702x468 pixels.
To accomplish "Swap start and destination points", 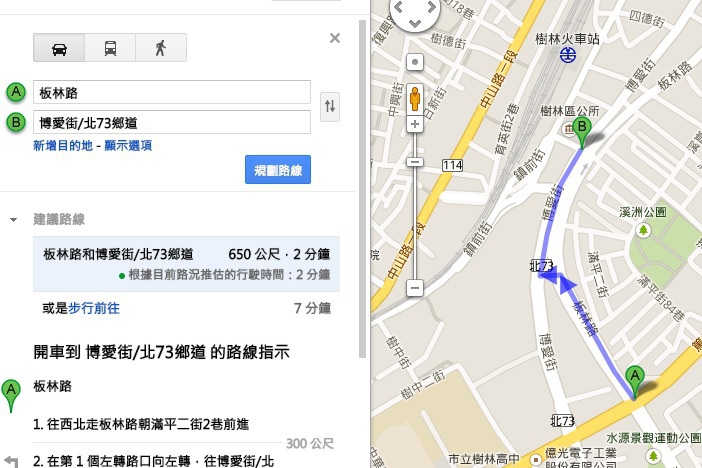I will tap(330, 106).
